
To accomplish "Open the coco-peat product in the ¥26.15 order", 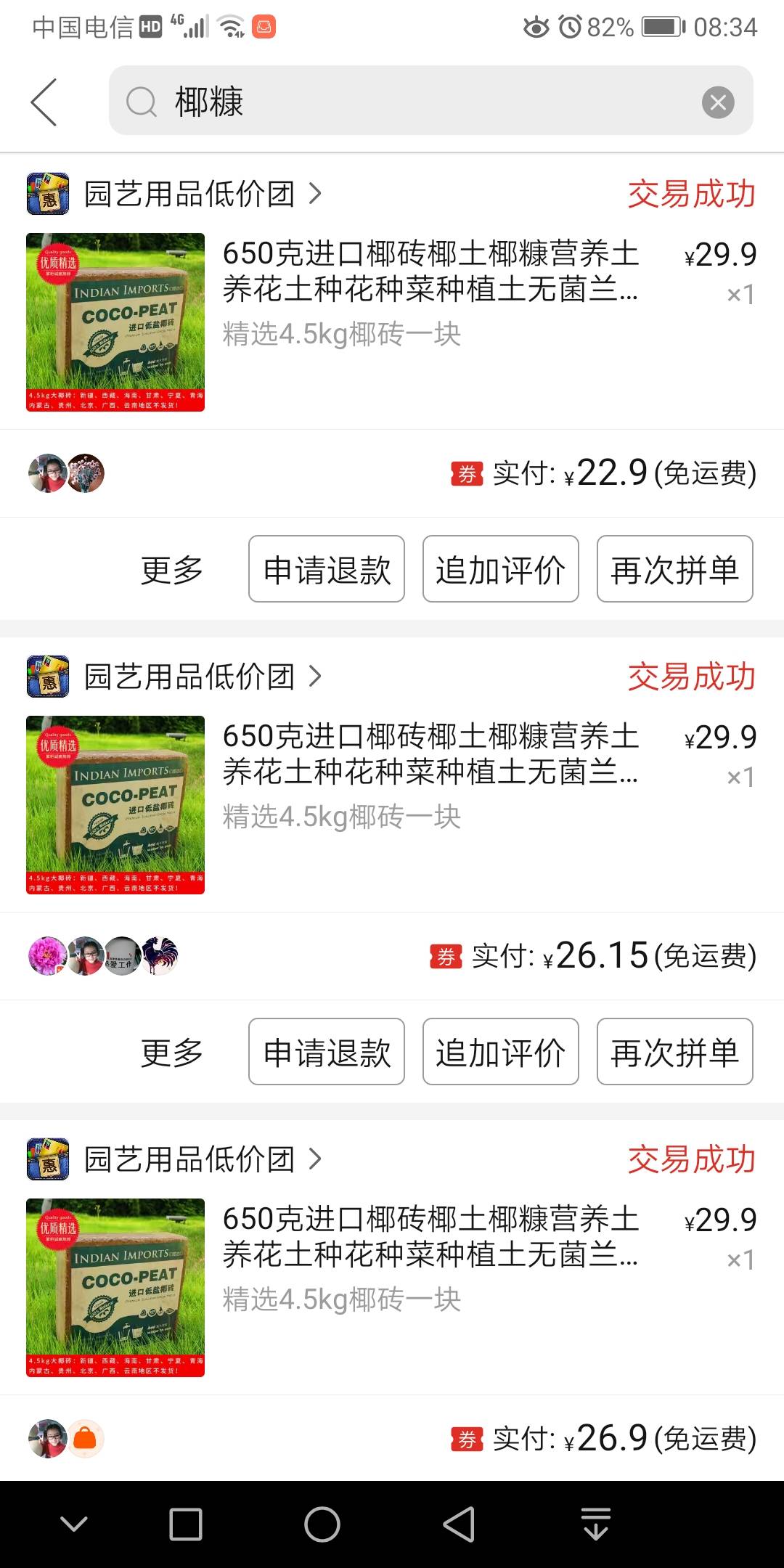I will coord(392,805).
